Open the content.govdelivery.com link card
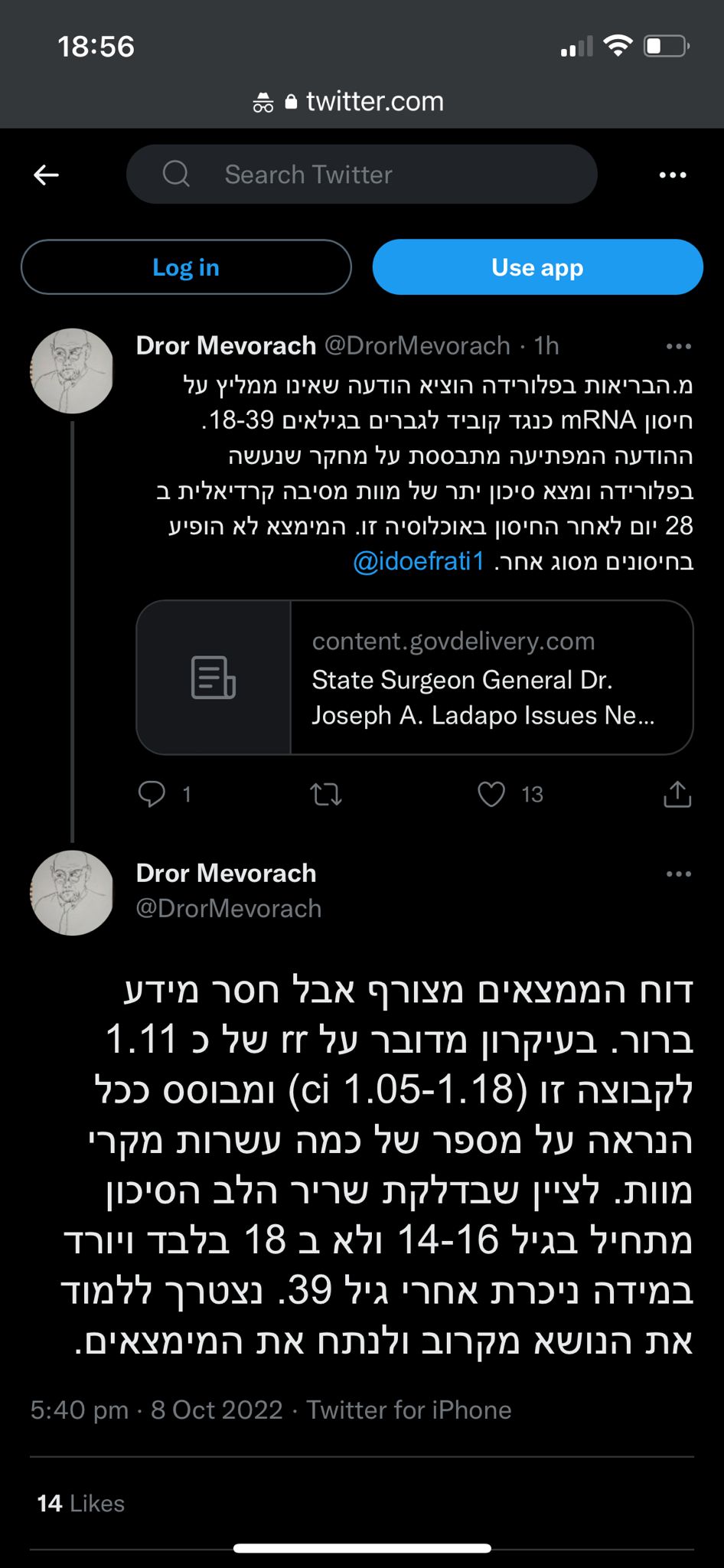 [x=415, y=678]
